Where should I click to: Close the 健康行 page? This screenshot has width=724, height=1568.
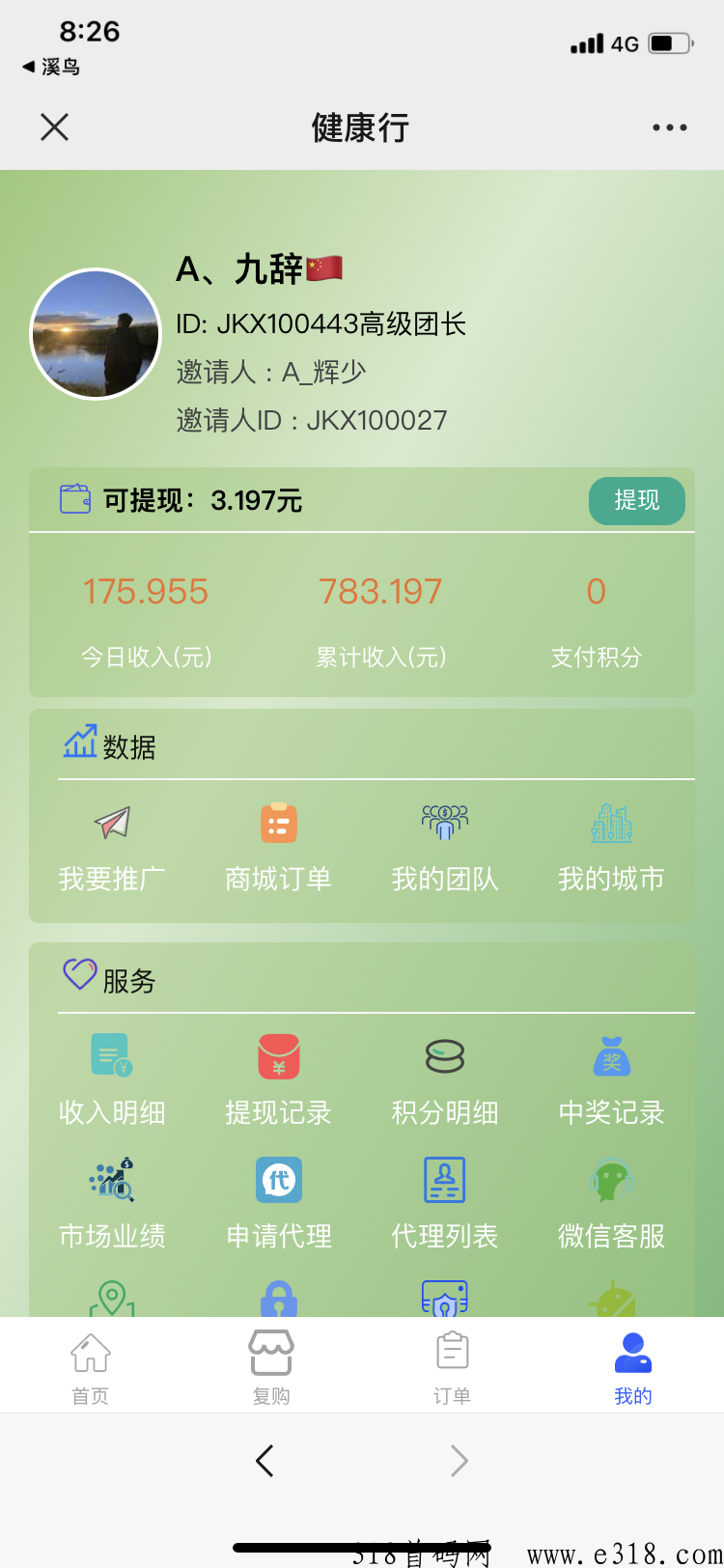[55, 127]
